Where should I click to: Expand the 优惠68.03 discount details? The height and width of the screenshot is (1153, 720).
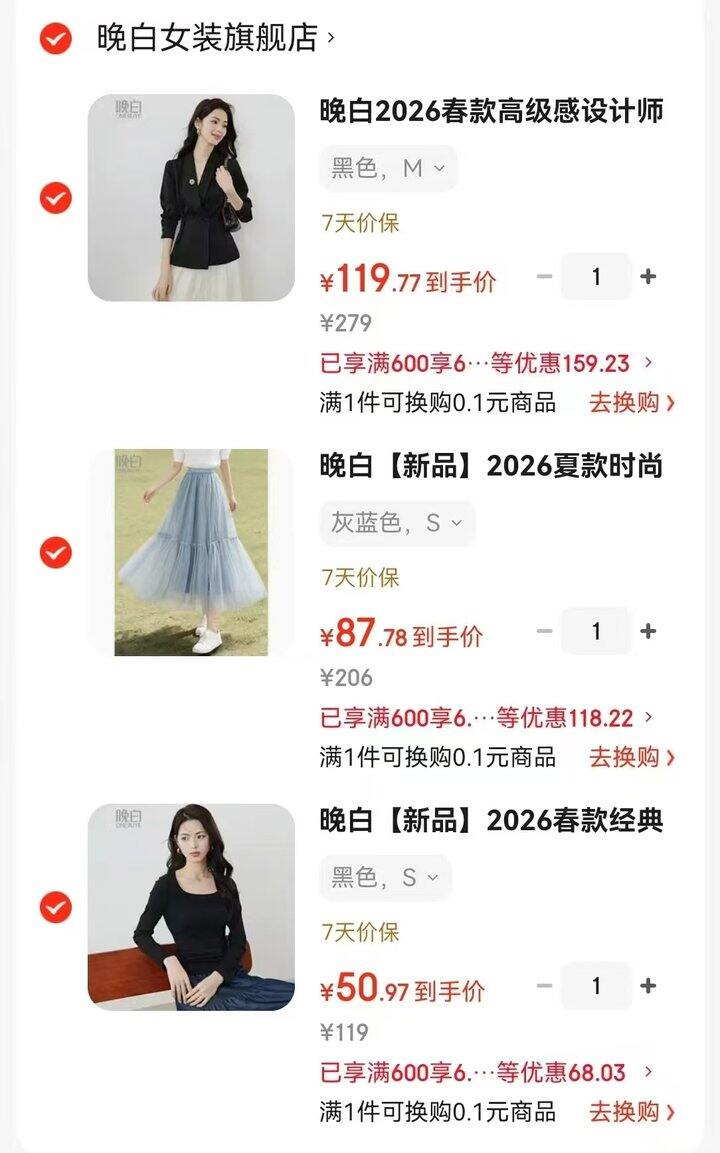[x=648, y=1072]
